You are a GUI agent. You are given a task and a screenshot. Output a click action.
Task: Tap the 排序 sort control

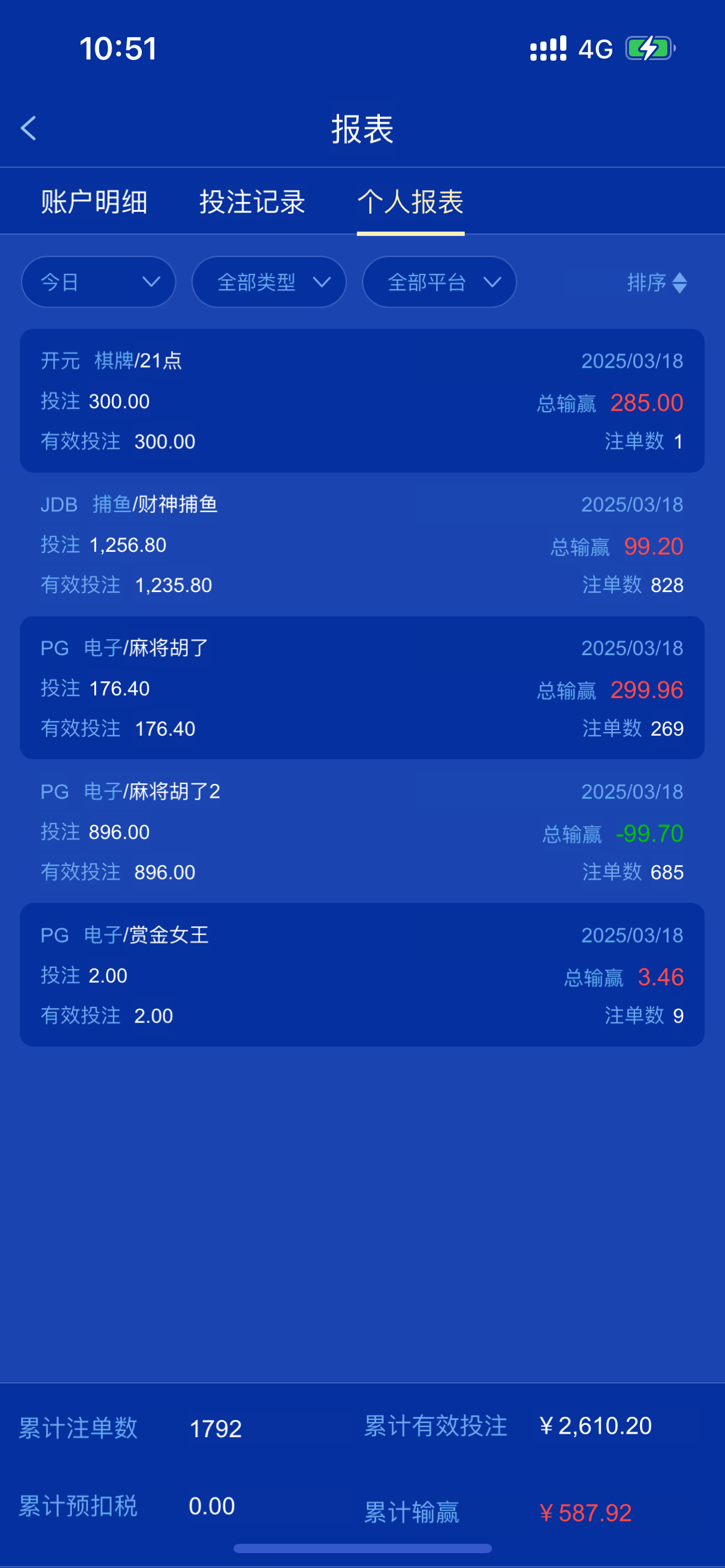pos(657,282)
